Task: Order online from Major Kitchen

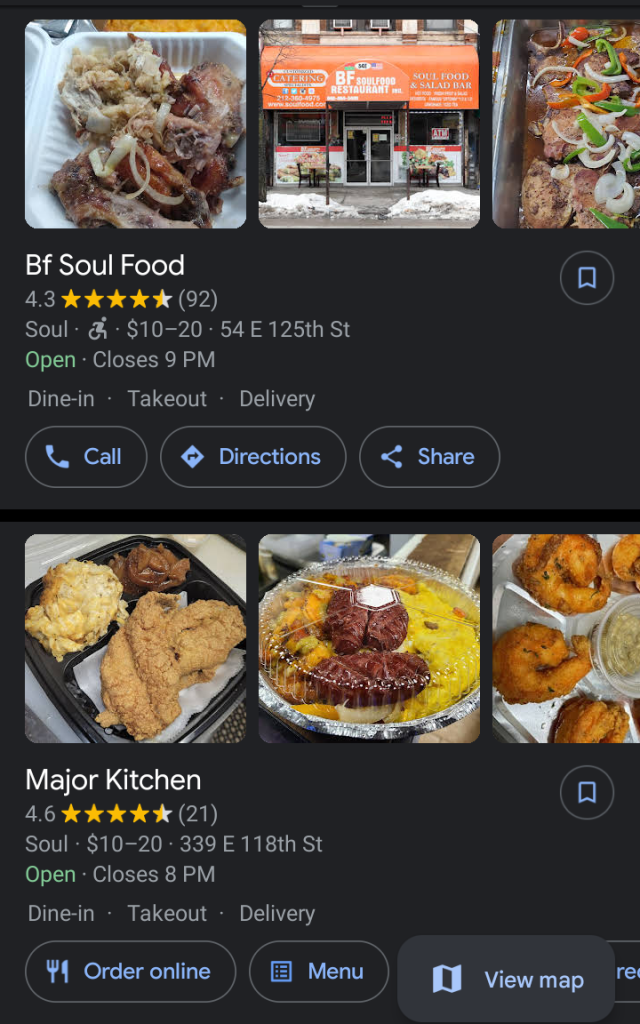Action: [130, 971]
